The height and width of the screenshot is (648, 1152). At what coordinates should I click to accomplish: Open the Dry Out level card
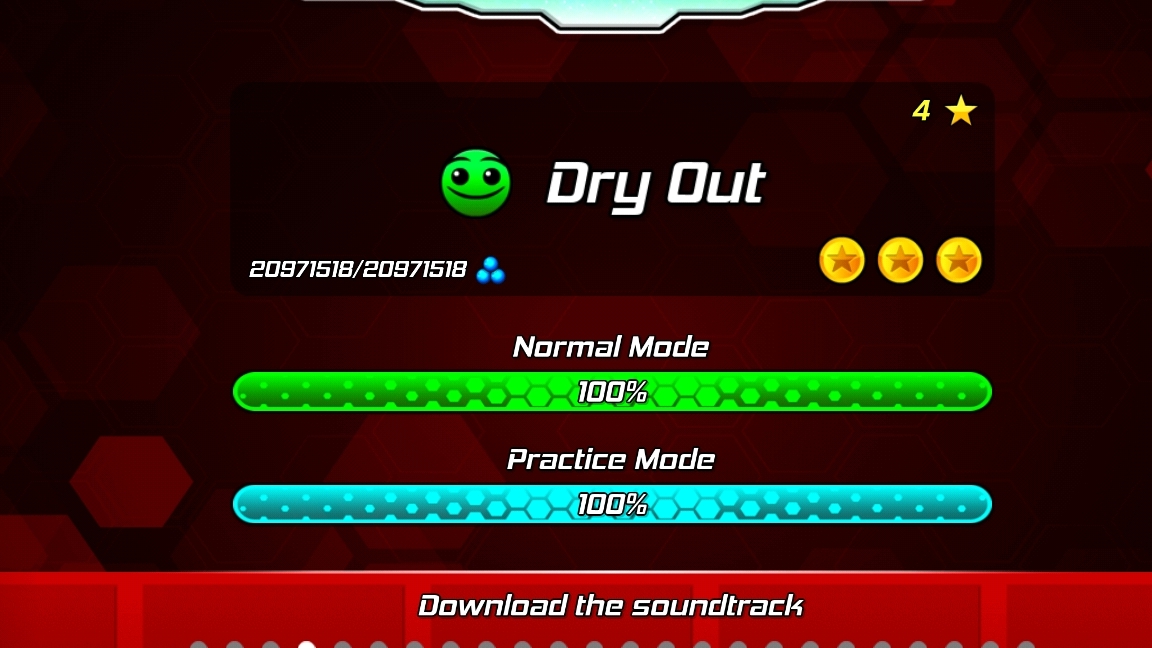pos(612,188)
